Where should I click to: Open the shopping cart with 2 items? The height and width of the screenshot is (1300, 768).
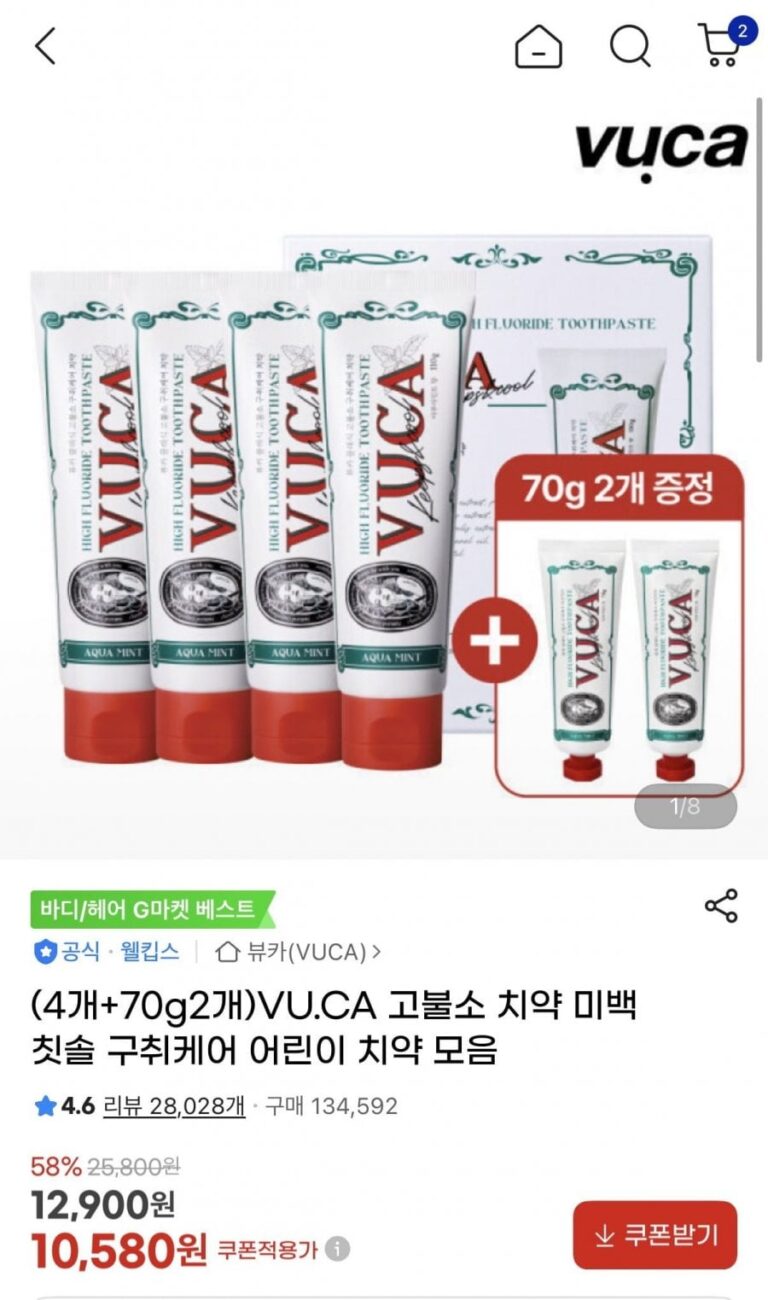click(720, 46)
